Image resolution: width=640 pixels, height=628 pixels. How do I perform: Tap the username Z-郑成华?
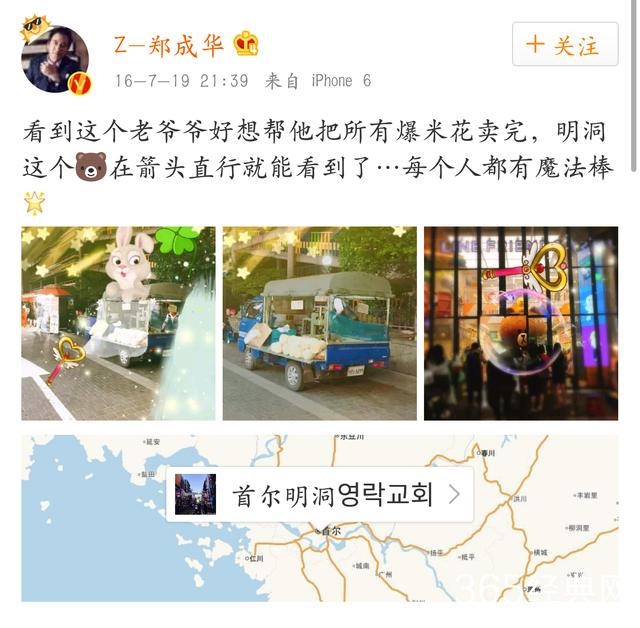169,45
